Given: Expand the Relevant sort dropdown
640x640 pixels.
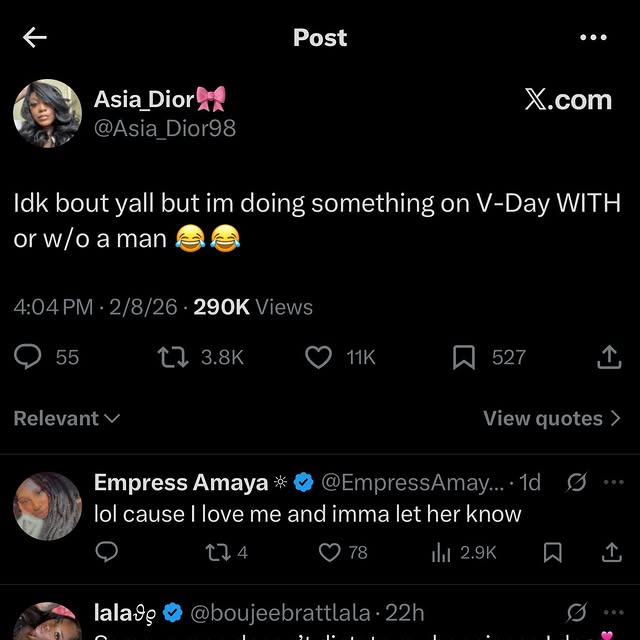Looking at the screenshot, I should pos(66,418).
